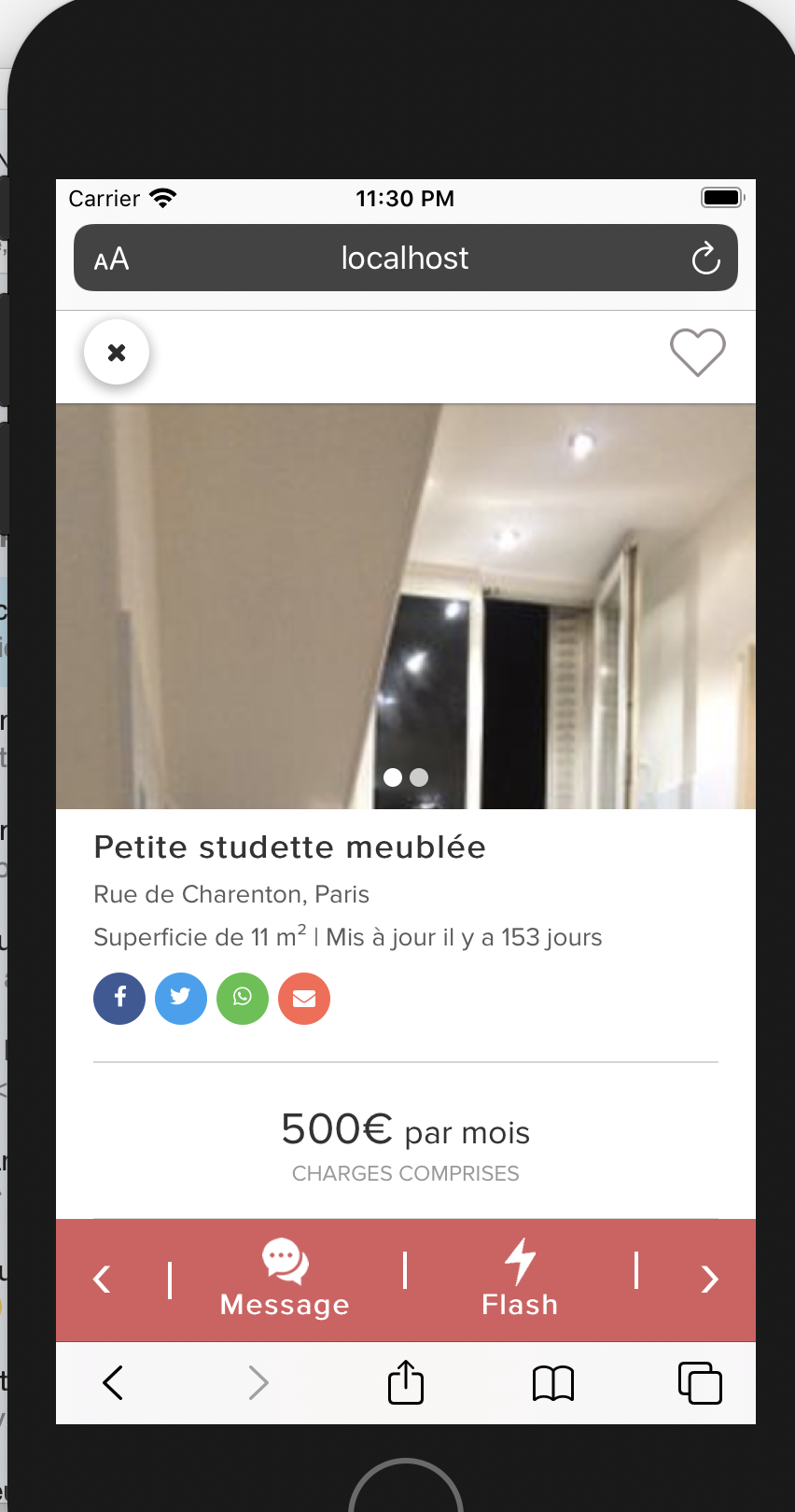The image size is (795, 1512).
Task: Share listing on Twitter
Action: tap(181, 999)
